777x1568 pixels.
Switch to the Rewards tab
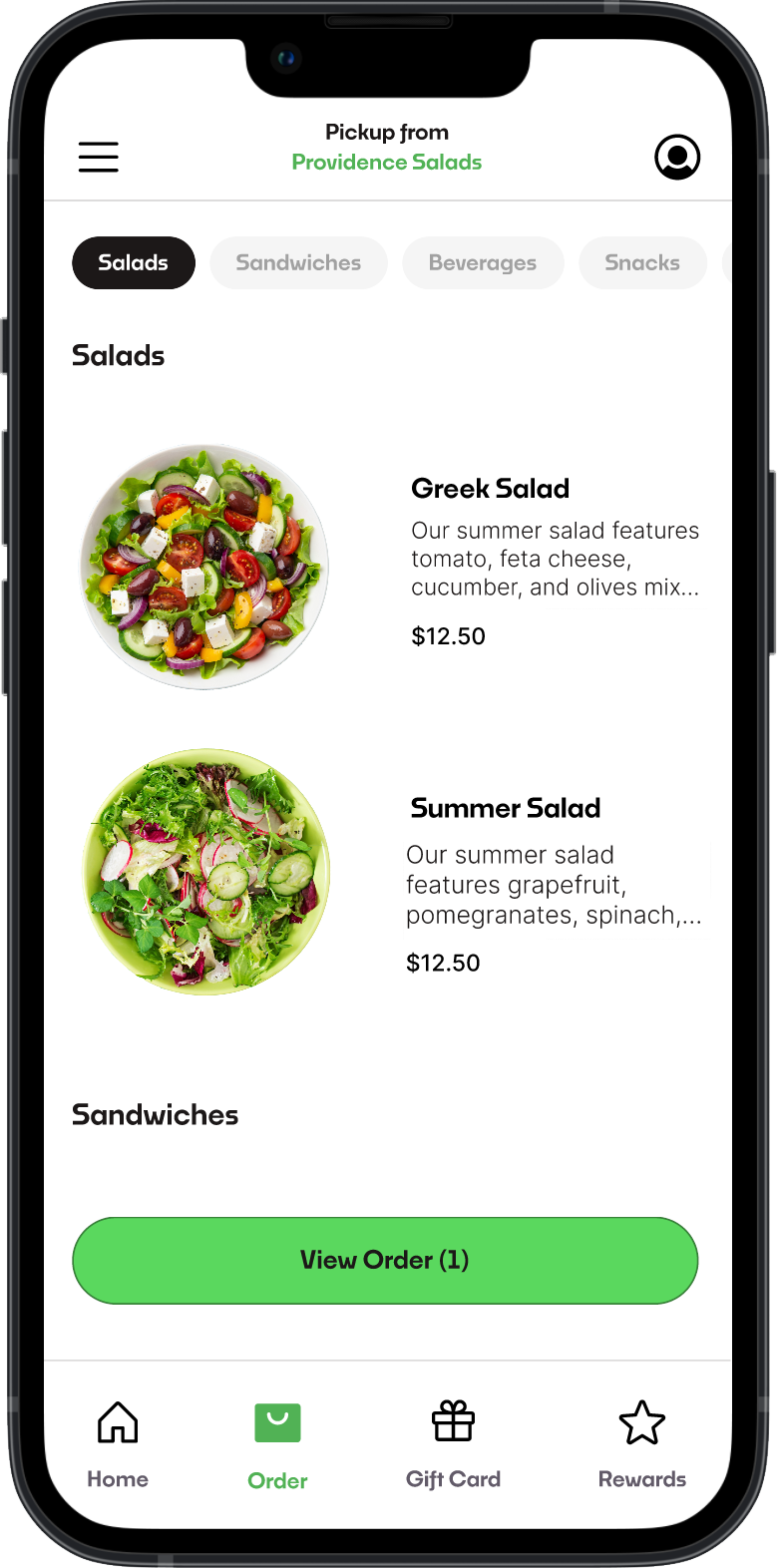(x=641, y=1442)
